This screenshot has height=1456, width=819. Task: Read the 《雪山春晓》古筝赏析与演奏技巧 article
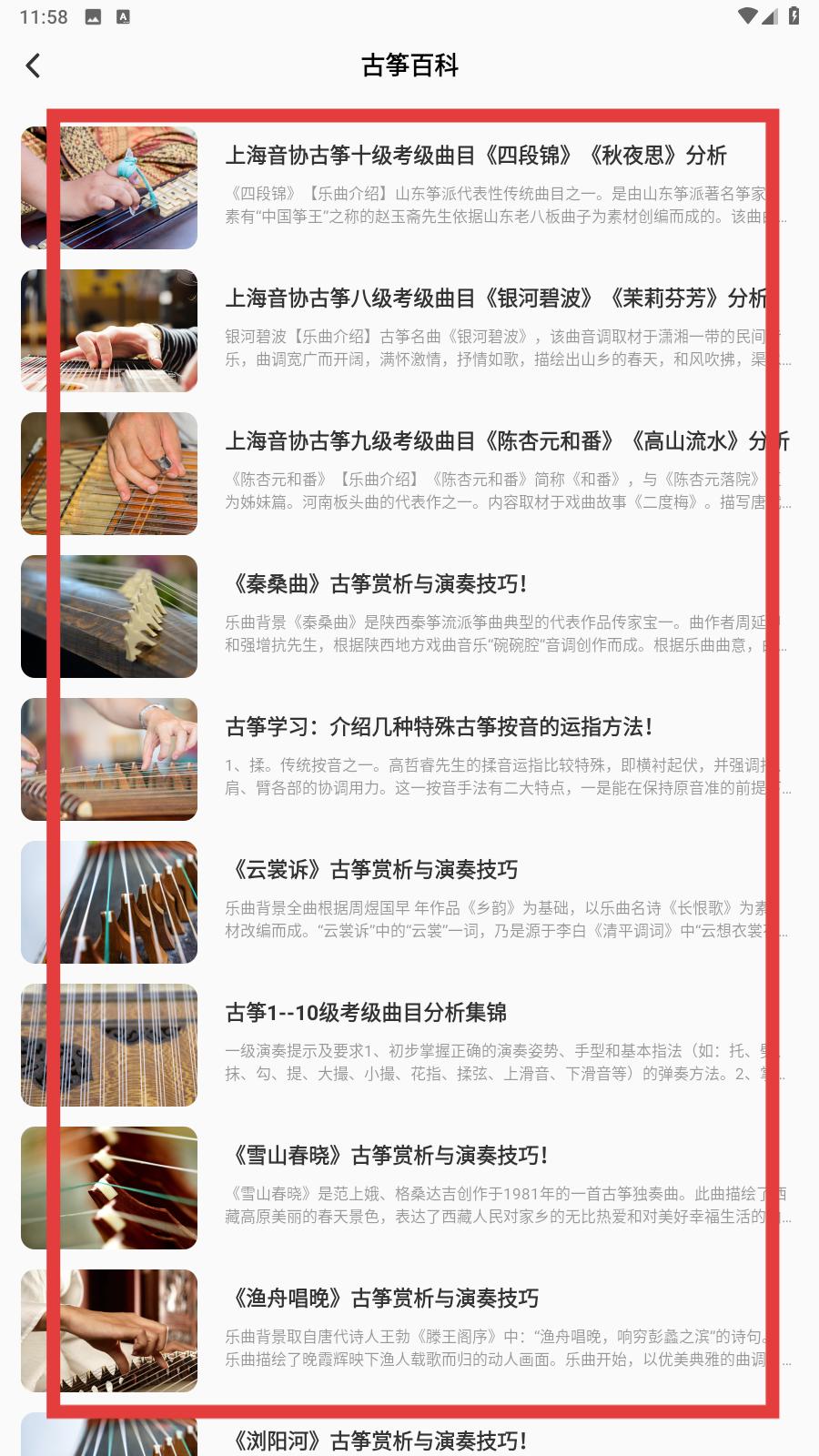[x=387, y=1156]
